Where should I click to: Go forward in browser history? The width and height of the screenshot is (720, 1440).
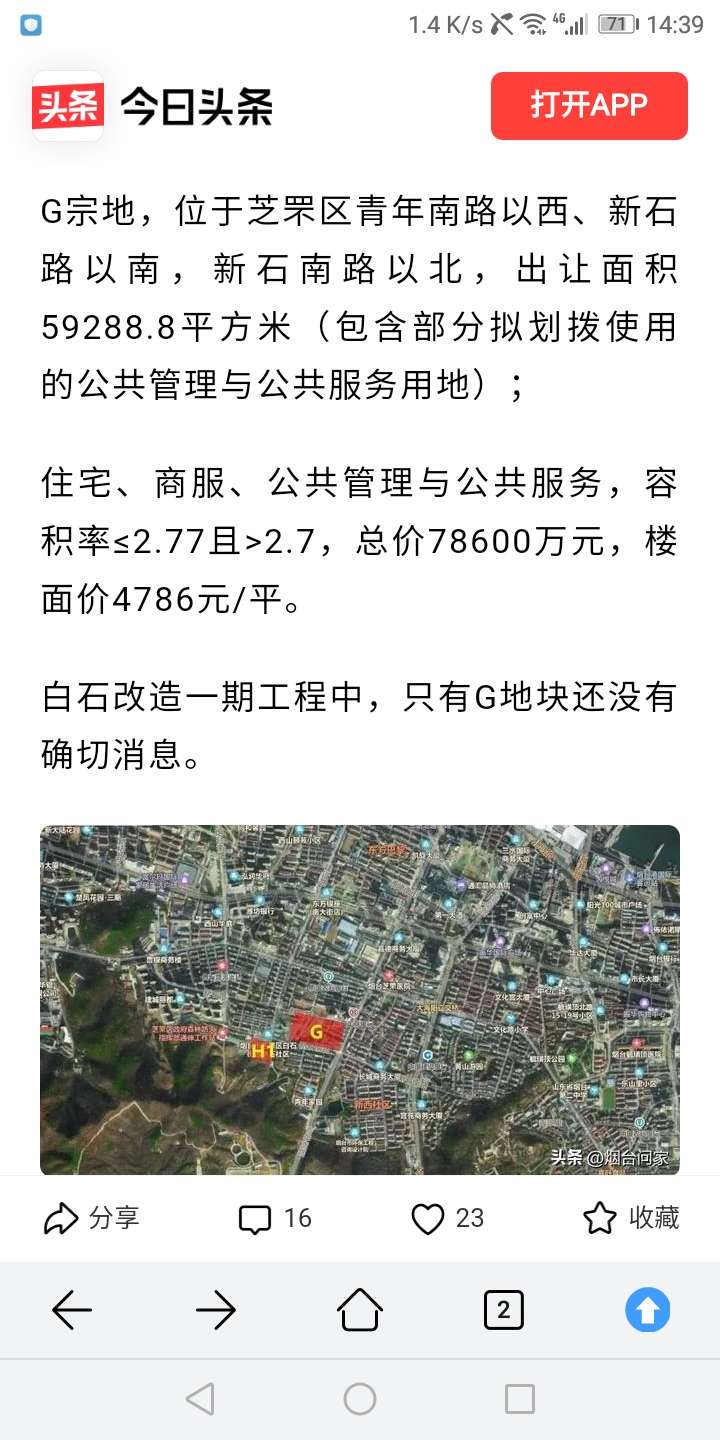(x=216, y=1309)
